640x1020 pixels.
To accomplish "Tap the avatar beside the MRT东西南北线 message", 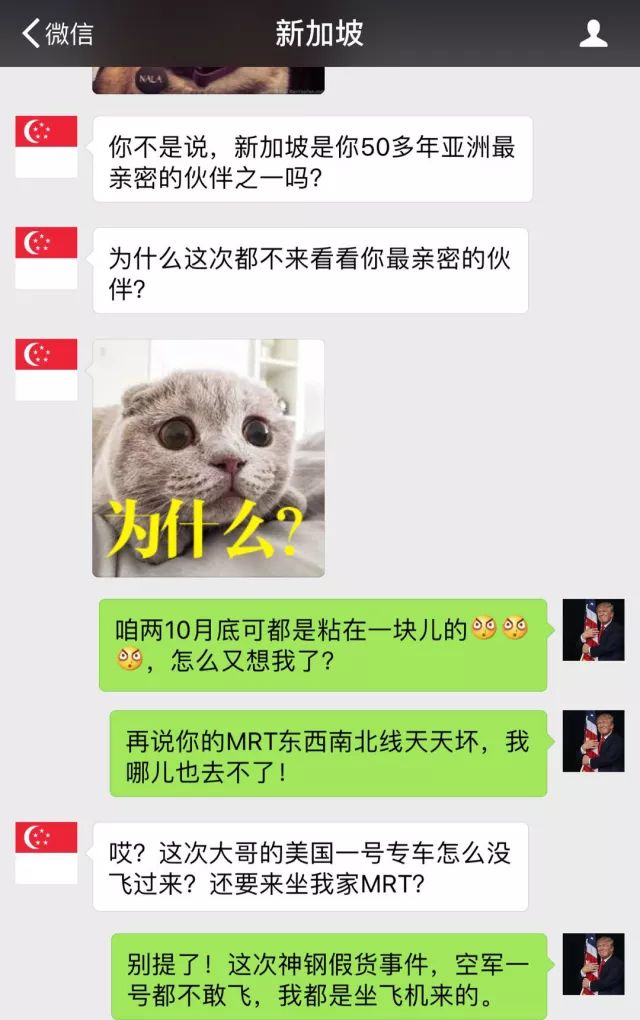I will [x=593, y=742].
